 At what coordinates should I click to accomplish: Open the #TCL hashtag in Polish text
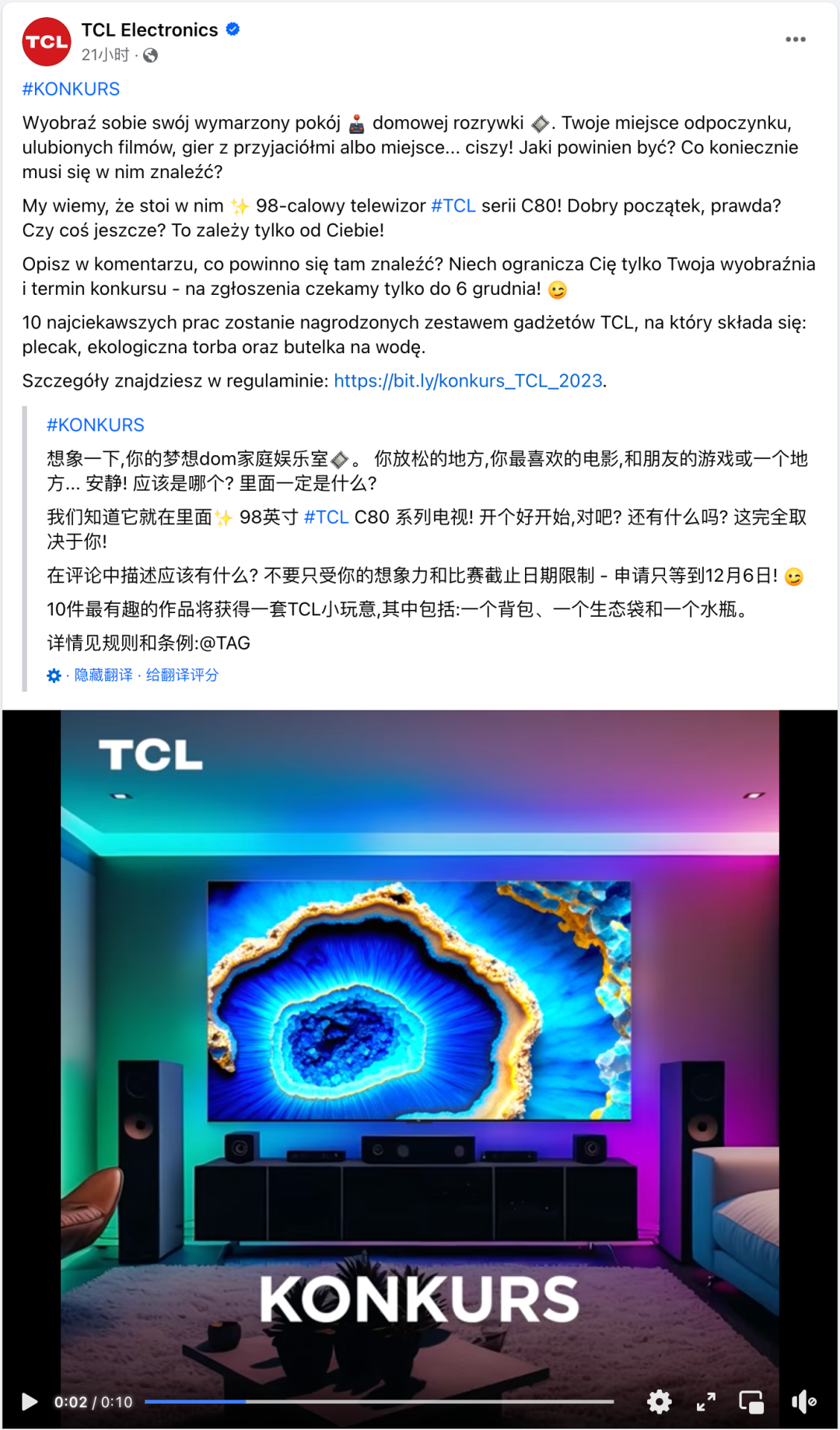click(453, 206)
